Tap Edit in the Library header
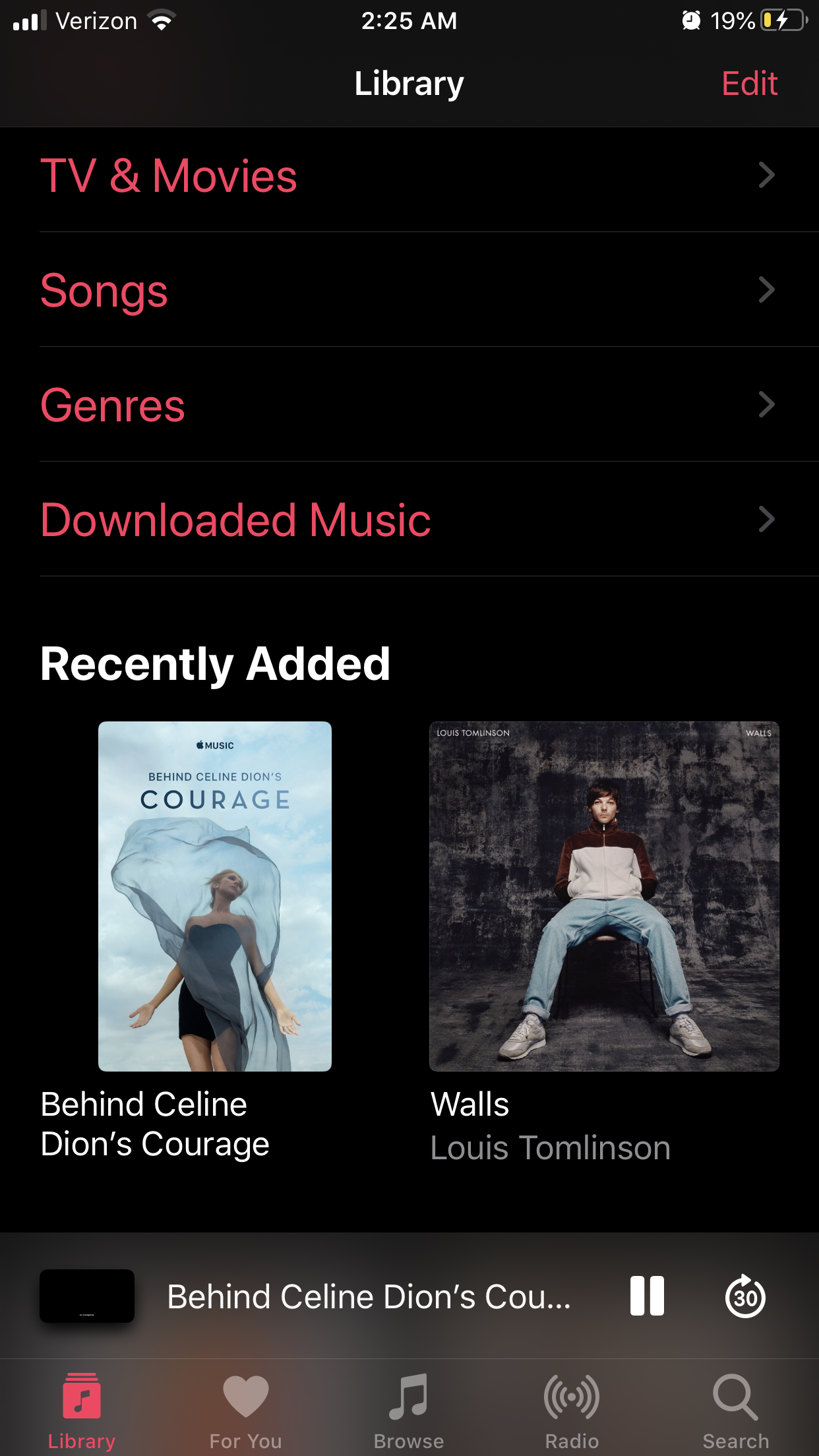This screenshot has height=1456, width=819. point(749,84)
